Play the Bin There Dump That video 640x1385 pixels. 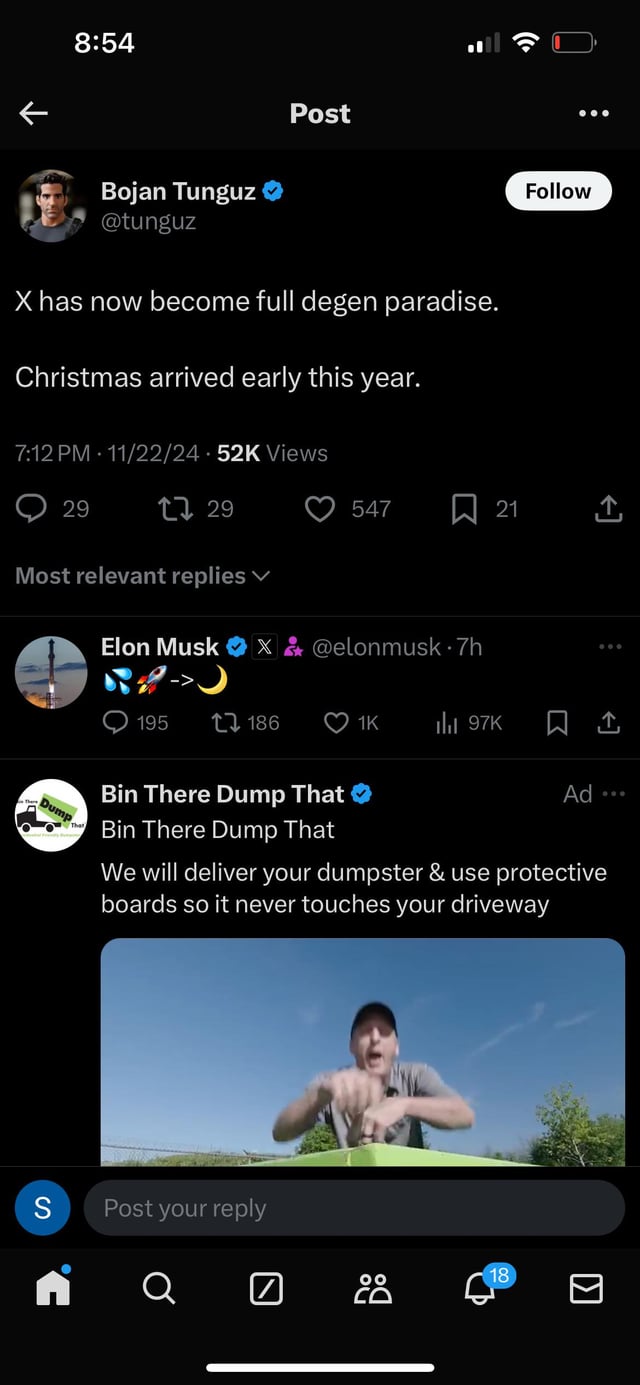coord(362,1050)
